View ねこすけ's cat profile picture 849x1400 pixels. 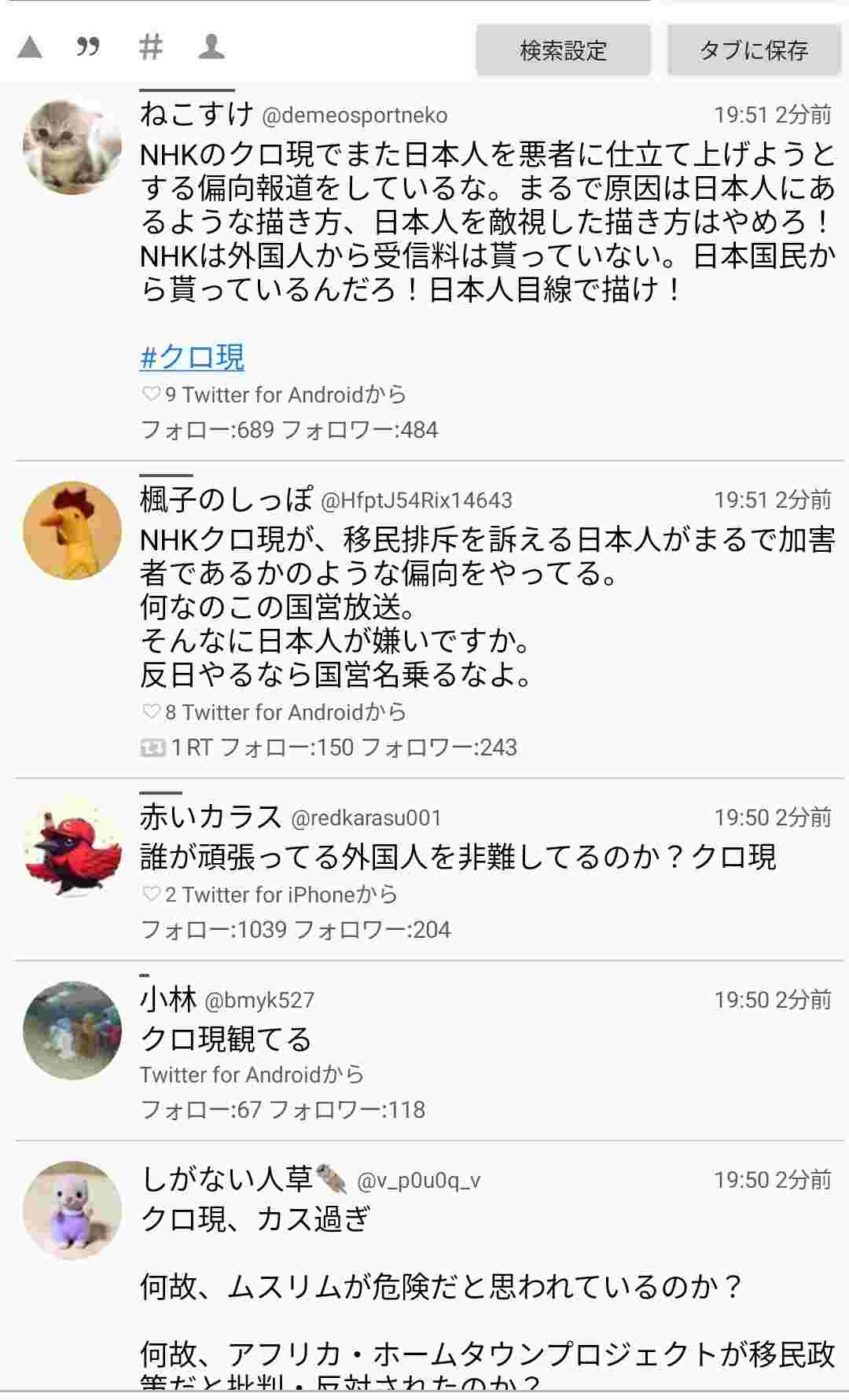pos(72,145)
